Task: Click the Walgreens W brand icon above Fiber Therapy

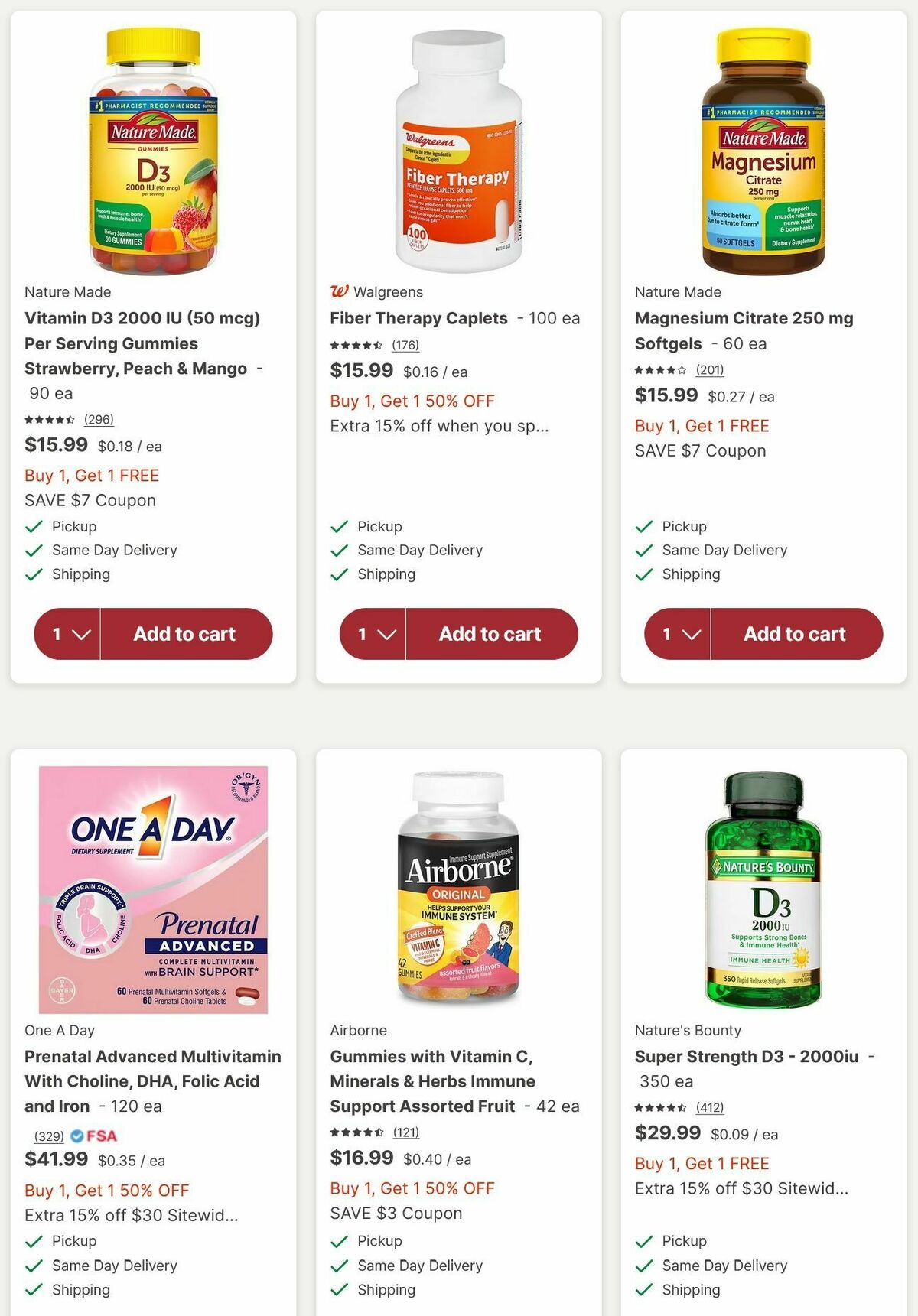Action: click(x=339, y=291)
